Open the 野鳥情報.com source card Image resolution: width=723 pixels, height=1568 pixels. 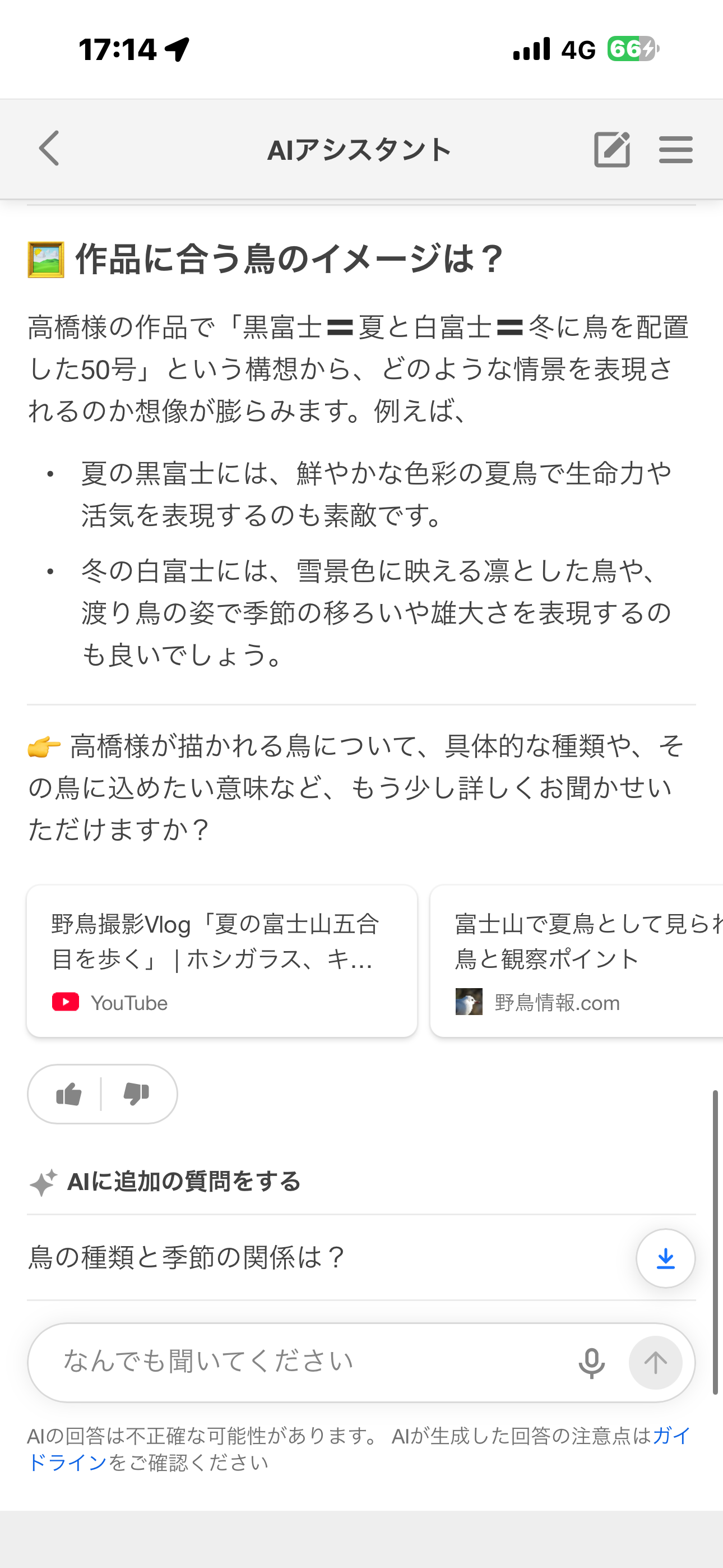click(576, 961)
